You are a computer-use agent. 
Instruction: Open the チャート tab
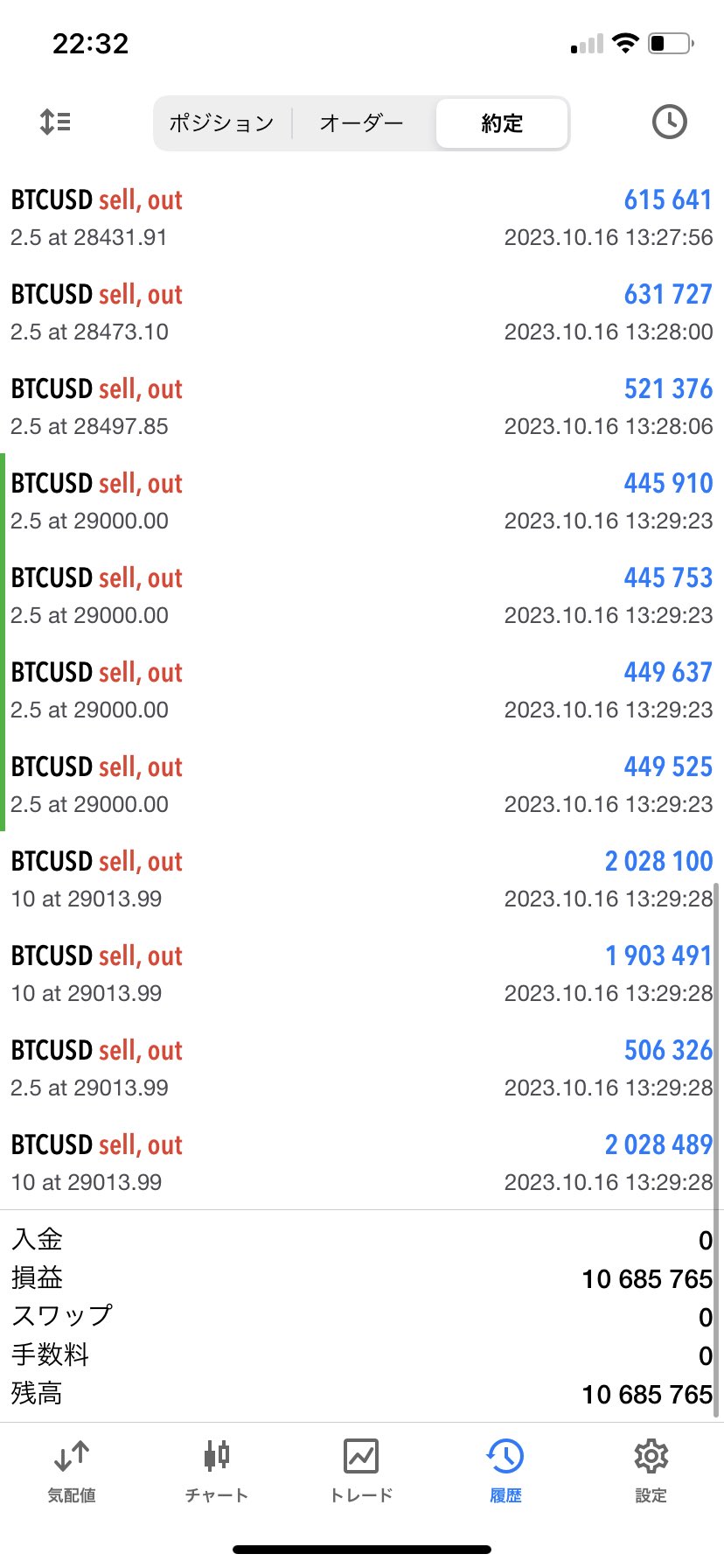point(216,1472)
